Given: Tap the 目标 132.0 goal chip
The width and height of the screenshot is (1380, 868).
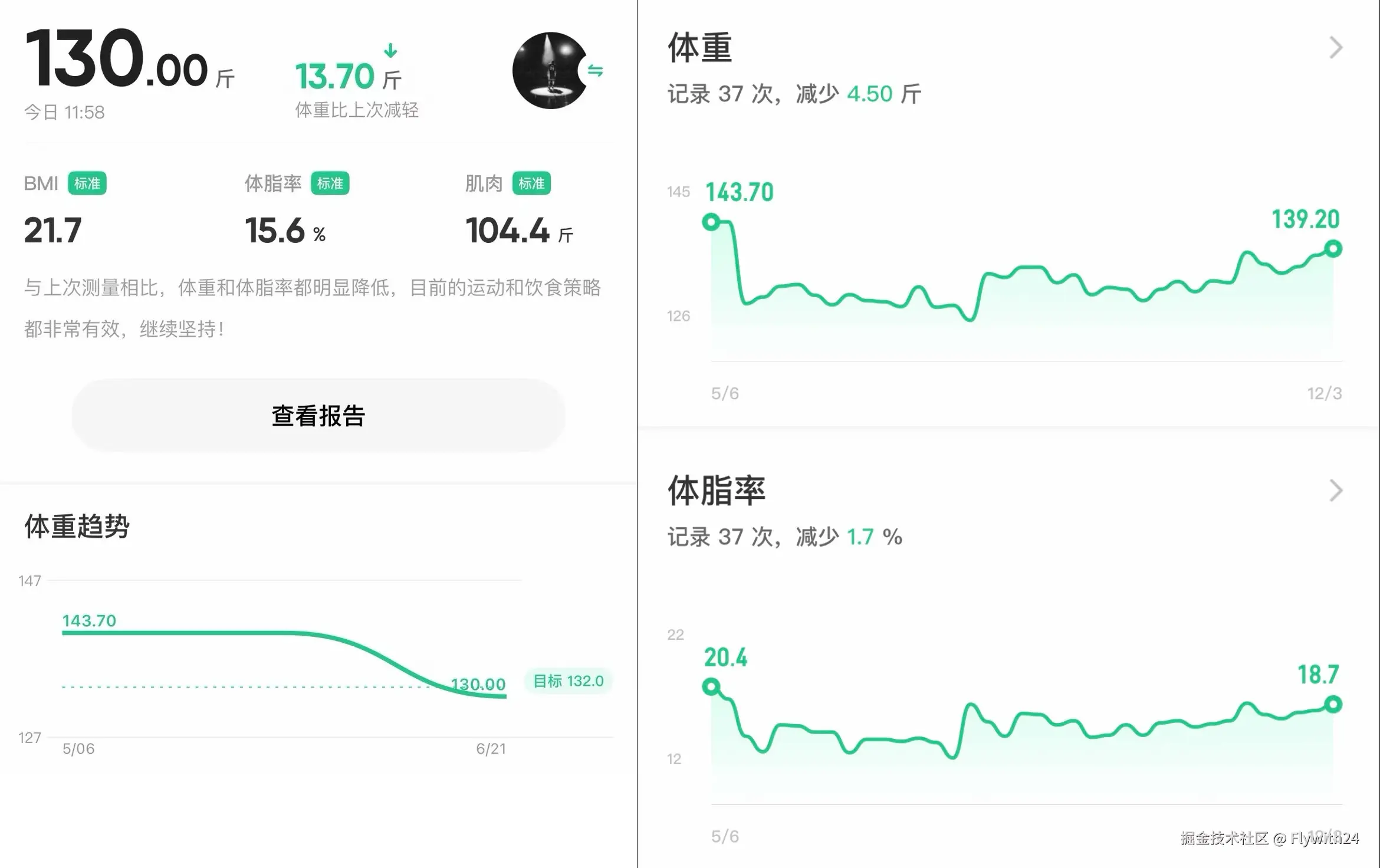Looking at the screenshot, I should (x=568, y=681).
